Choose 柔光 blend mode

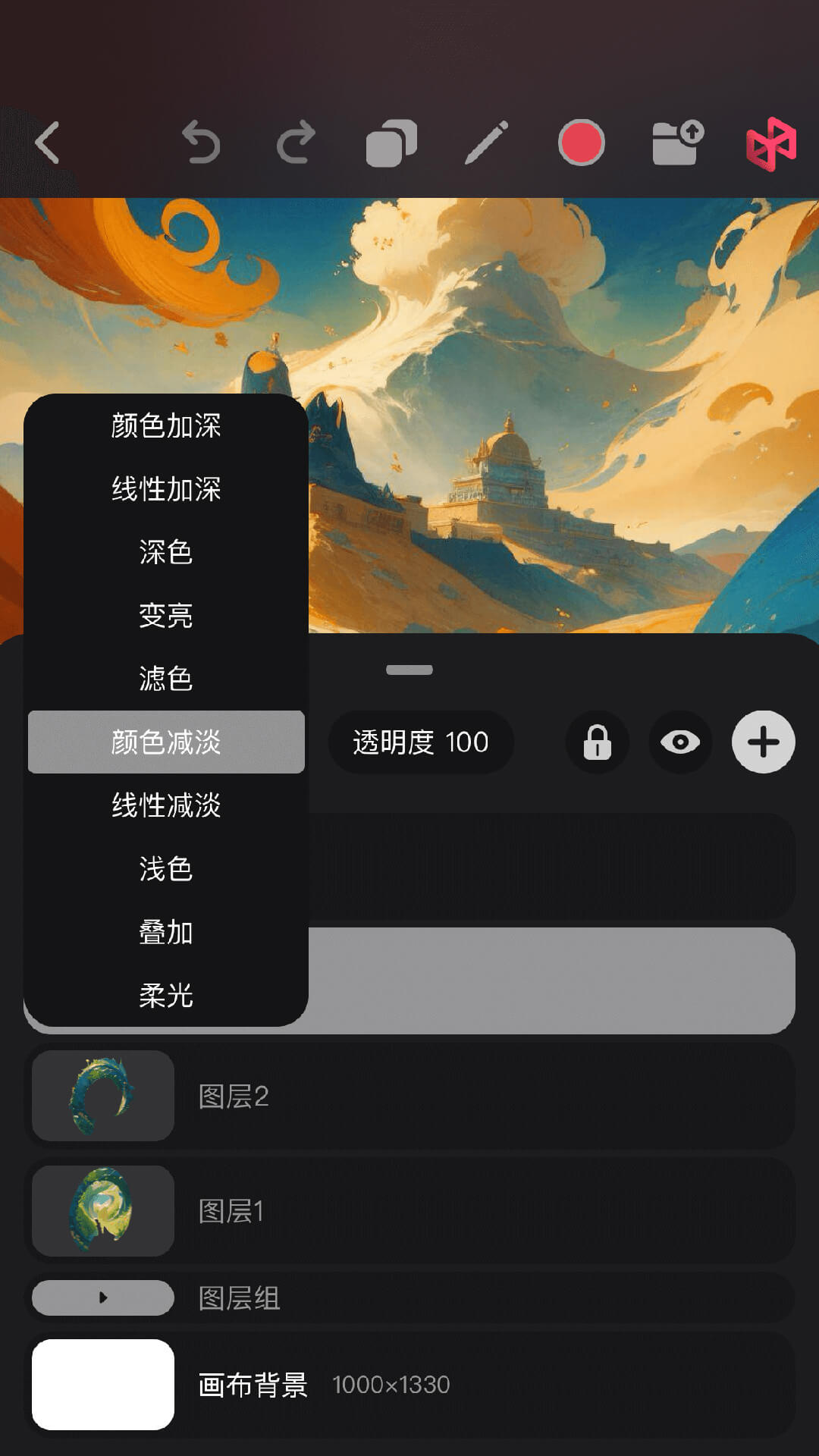166,995
